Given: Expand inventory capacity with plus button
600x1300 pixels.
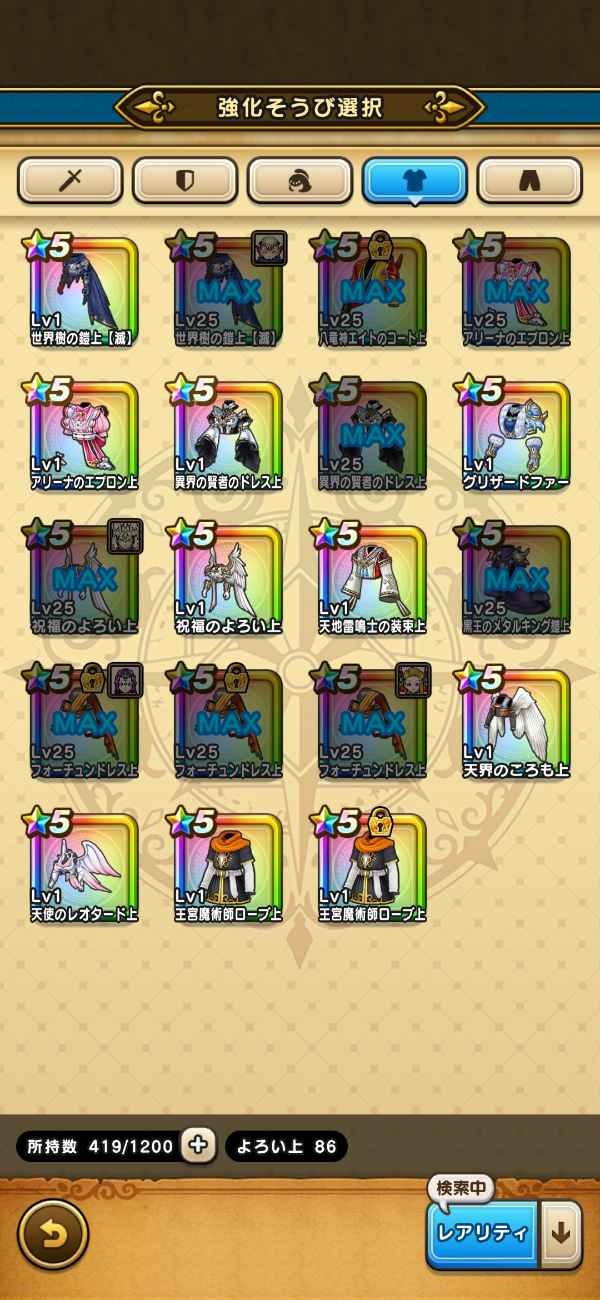Looking at the screenshot, I should 199,1146.
